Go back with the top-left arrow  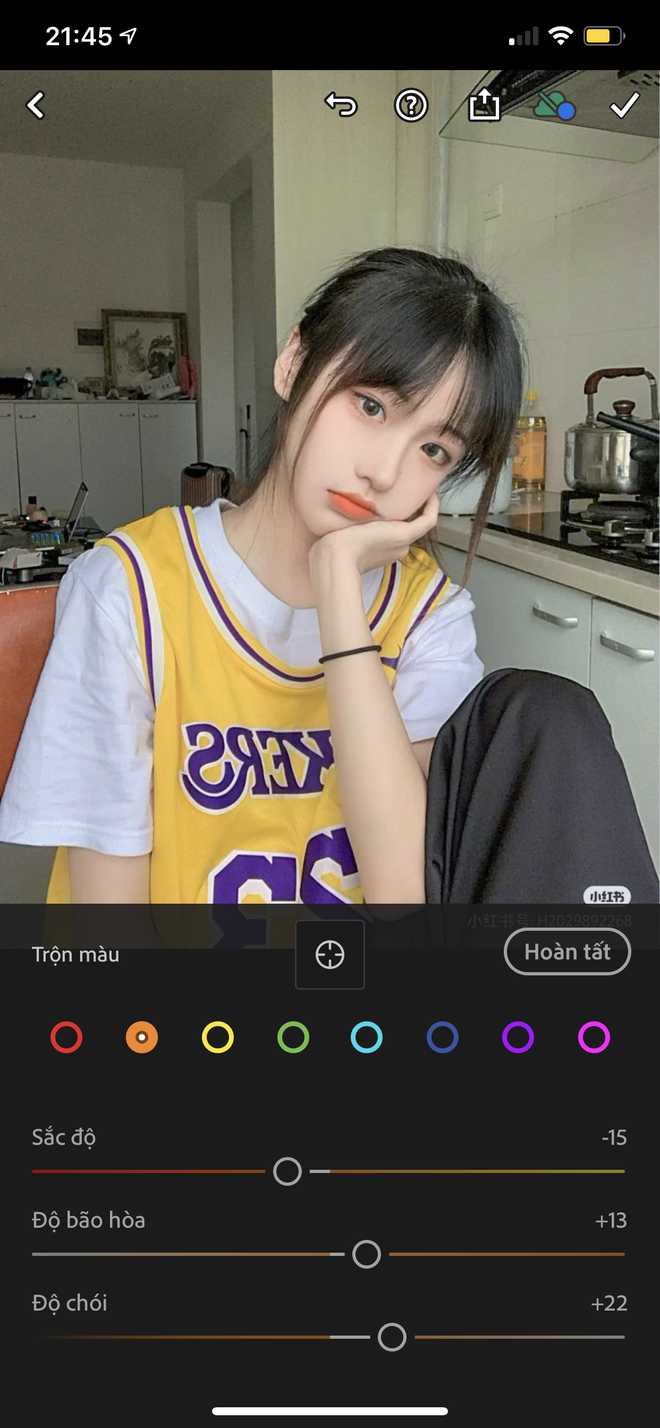click(x=36, y=105)
